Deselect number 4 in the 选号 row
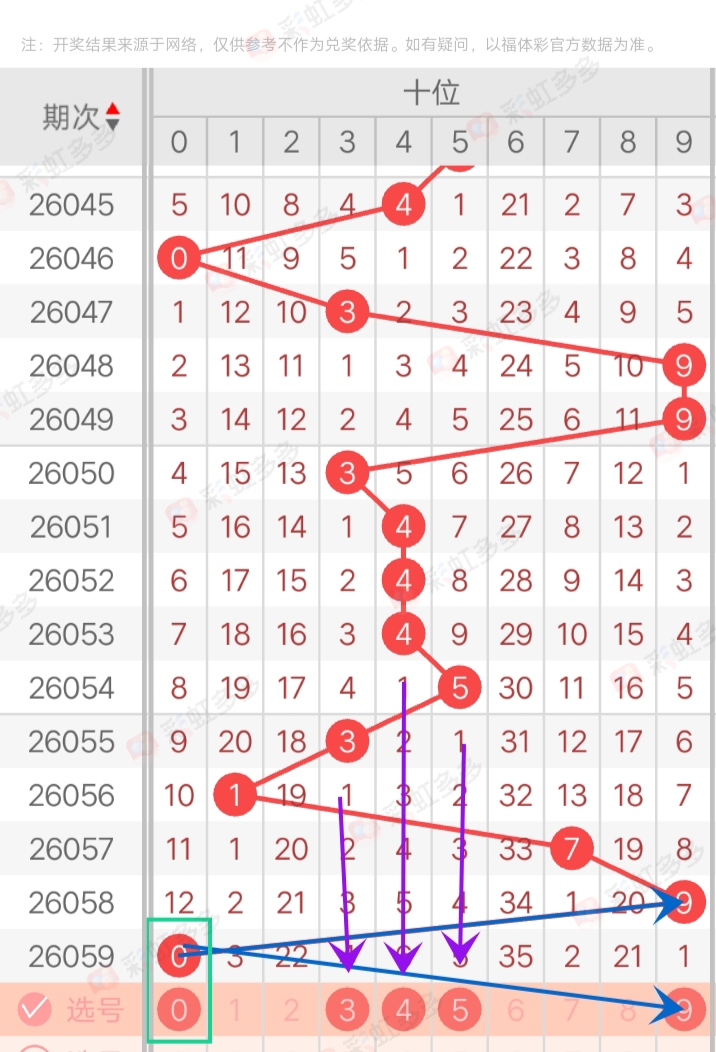This screenshot has height=1052, width=716. (403, 1009)
